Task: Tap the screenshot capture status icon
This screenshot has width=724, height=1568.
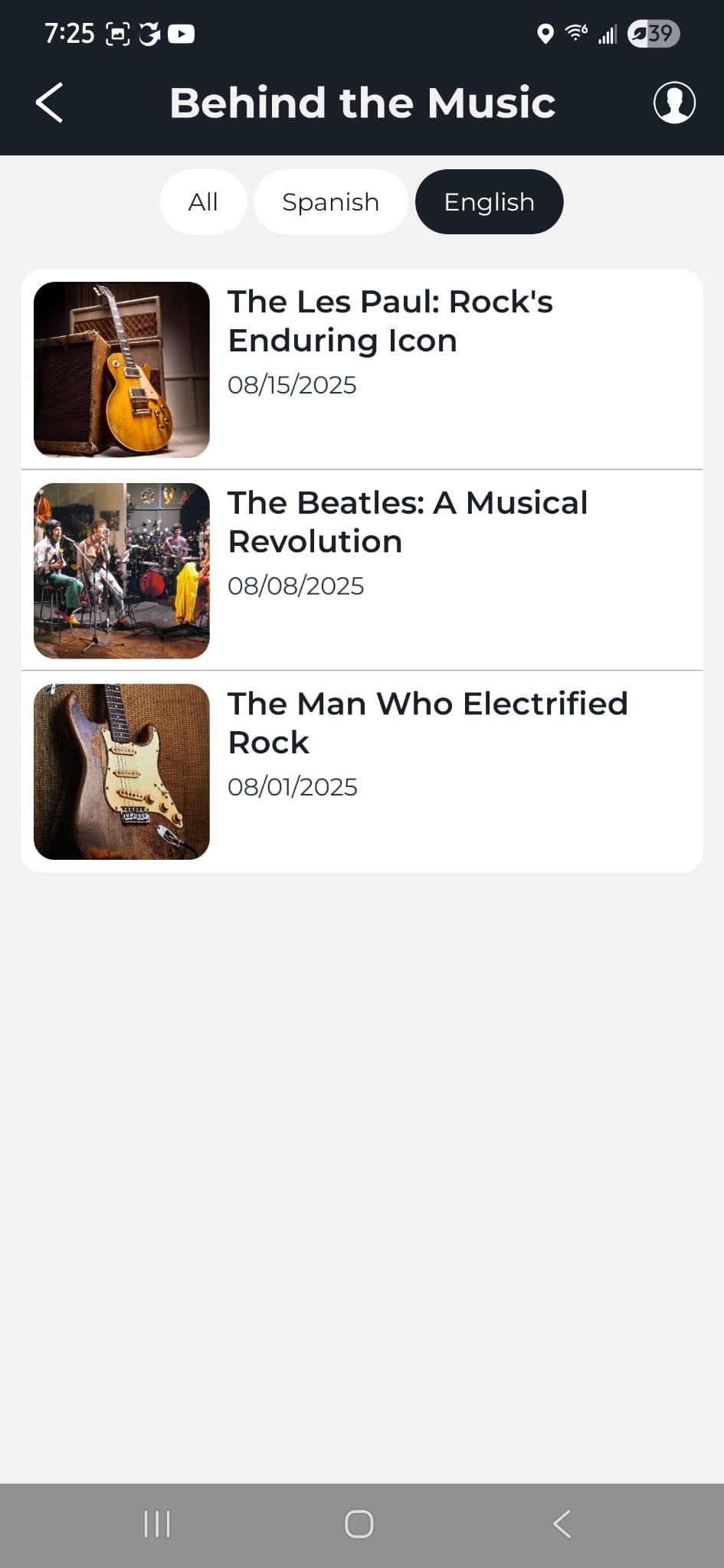Action: pos(117,34)
